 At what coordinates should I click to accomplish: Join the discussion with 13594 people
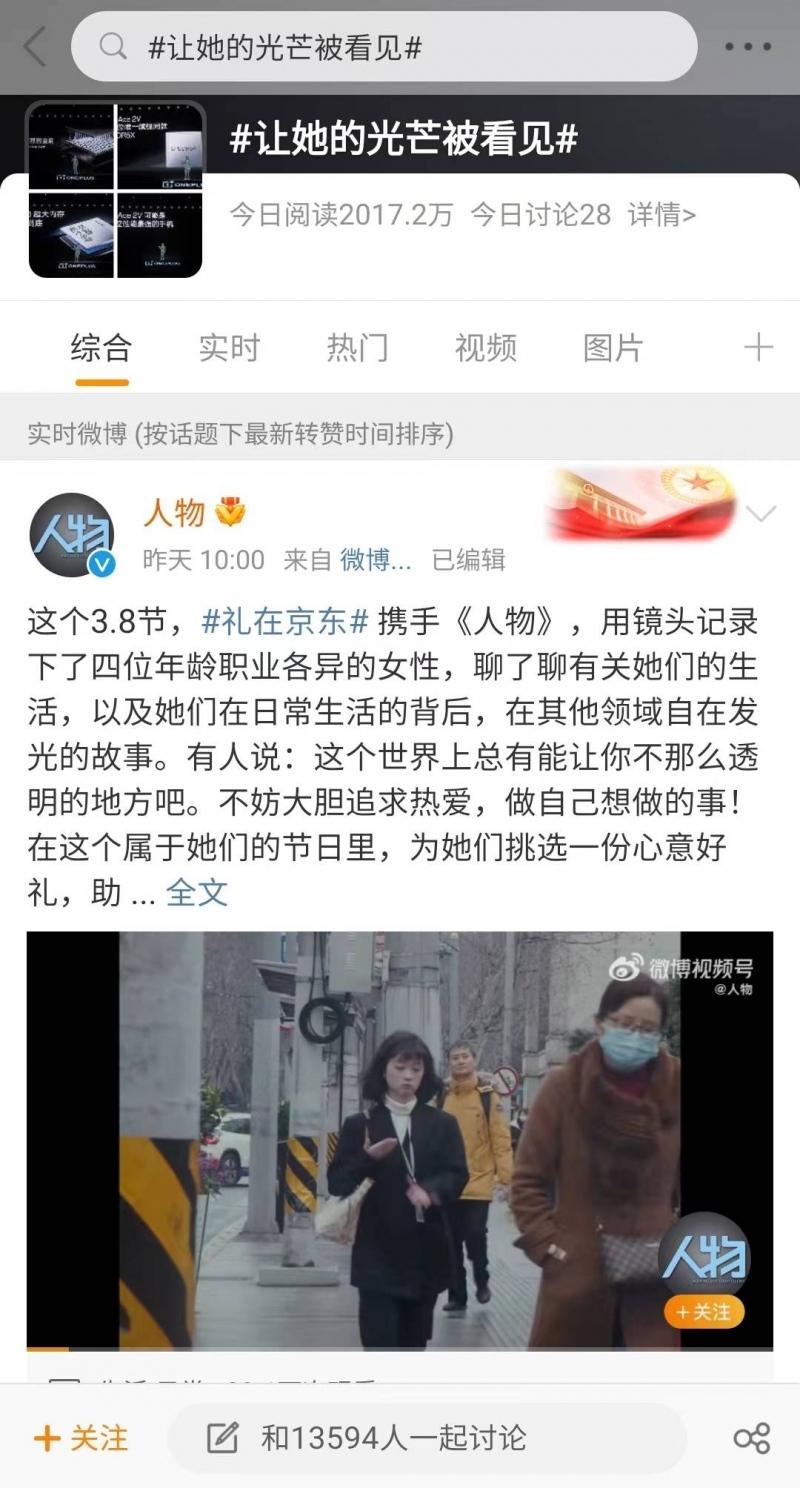(x=392, y=1438)
